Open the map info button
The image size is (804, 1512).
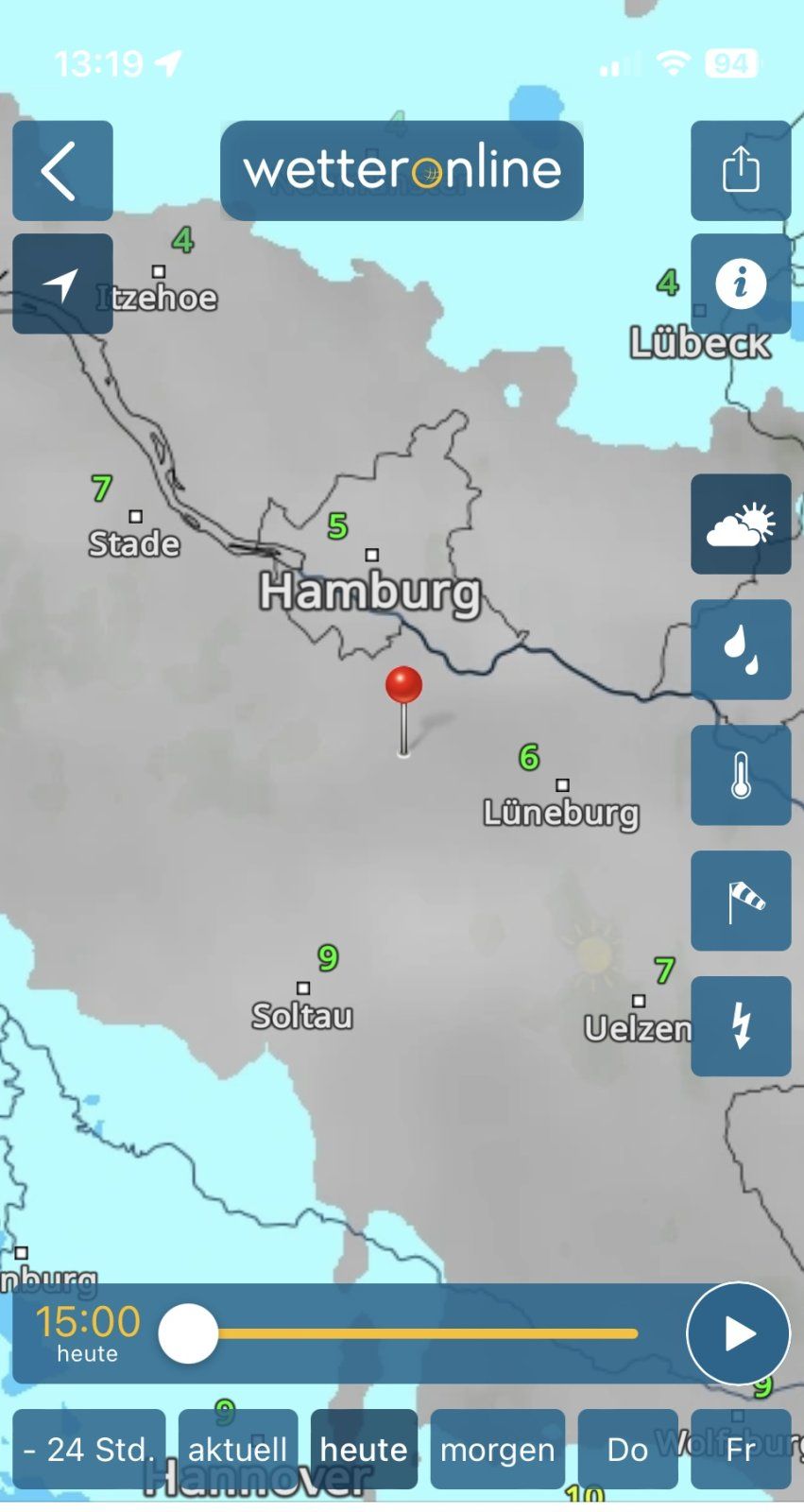point(741,283)
